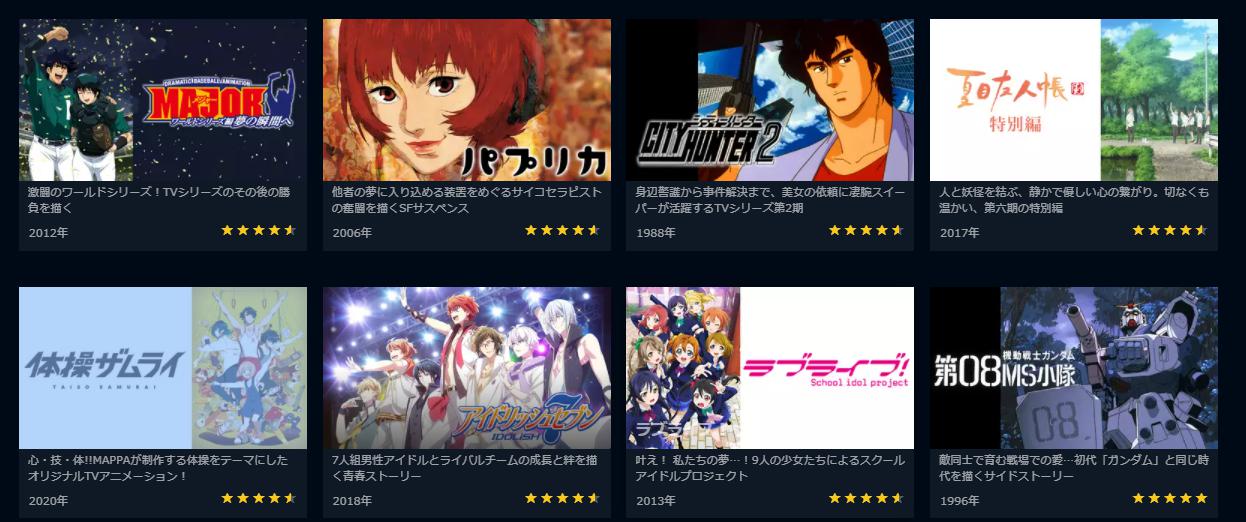
Task: Open the アイドリッシュセブン card
Action: click(466, 368)
